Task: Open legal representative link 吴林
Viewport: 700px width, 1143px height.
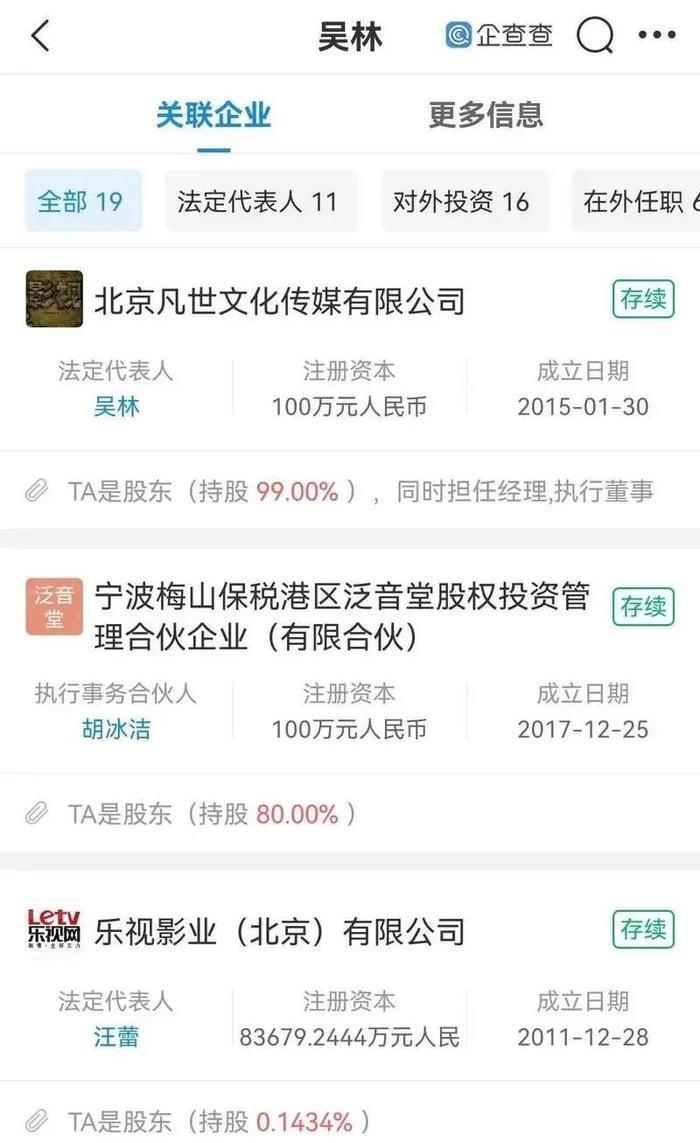Action: [117, 406]
